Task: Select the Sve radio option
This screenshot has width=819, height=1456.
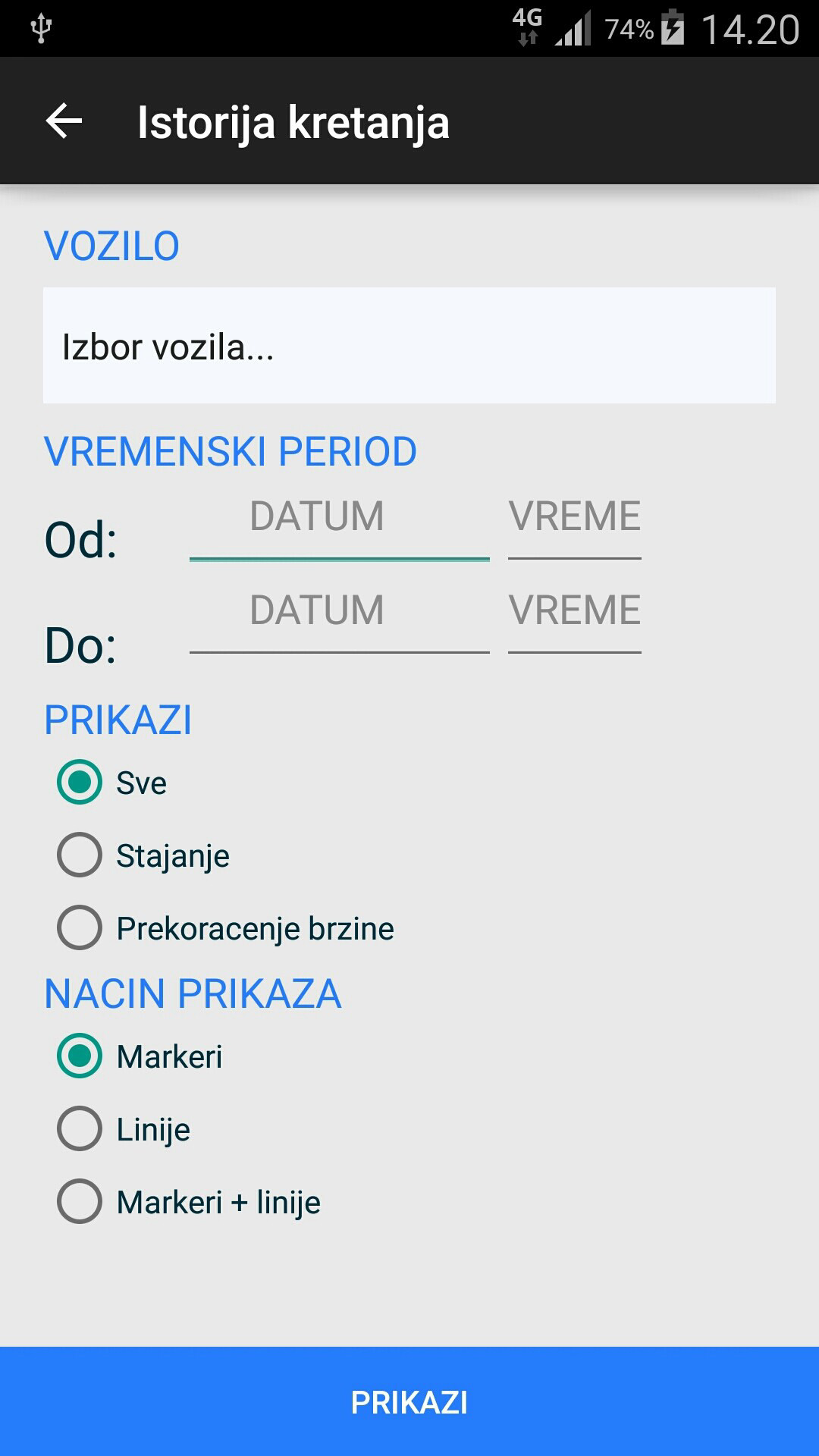Action: (x=112, y=782)
